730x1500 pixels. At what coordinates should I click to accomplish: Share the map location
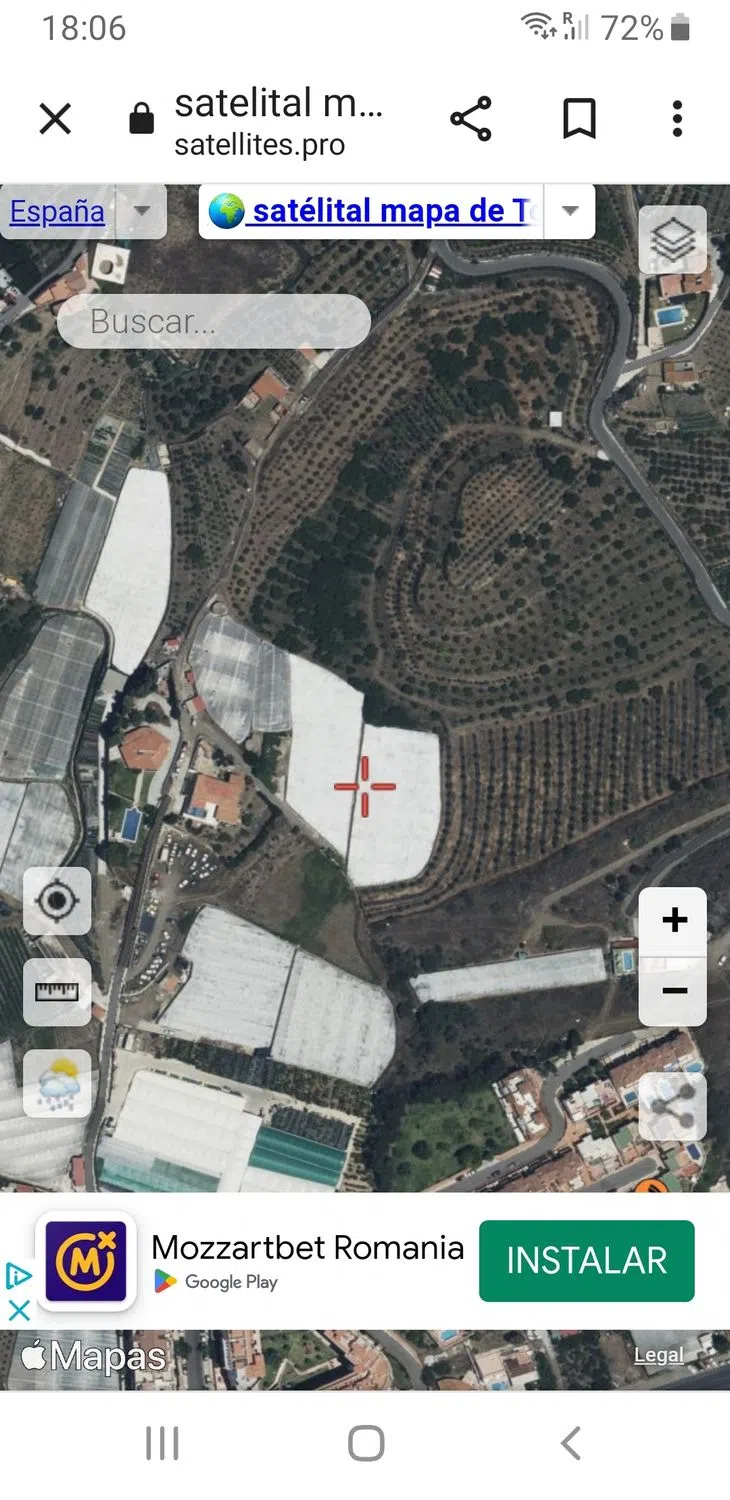point(672,1106)
